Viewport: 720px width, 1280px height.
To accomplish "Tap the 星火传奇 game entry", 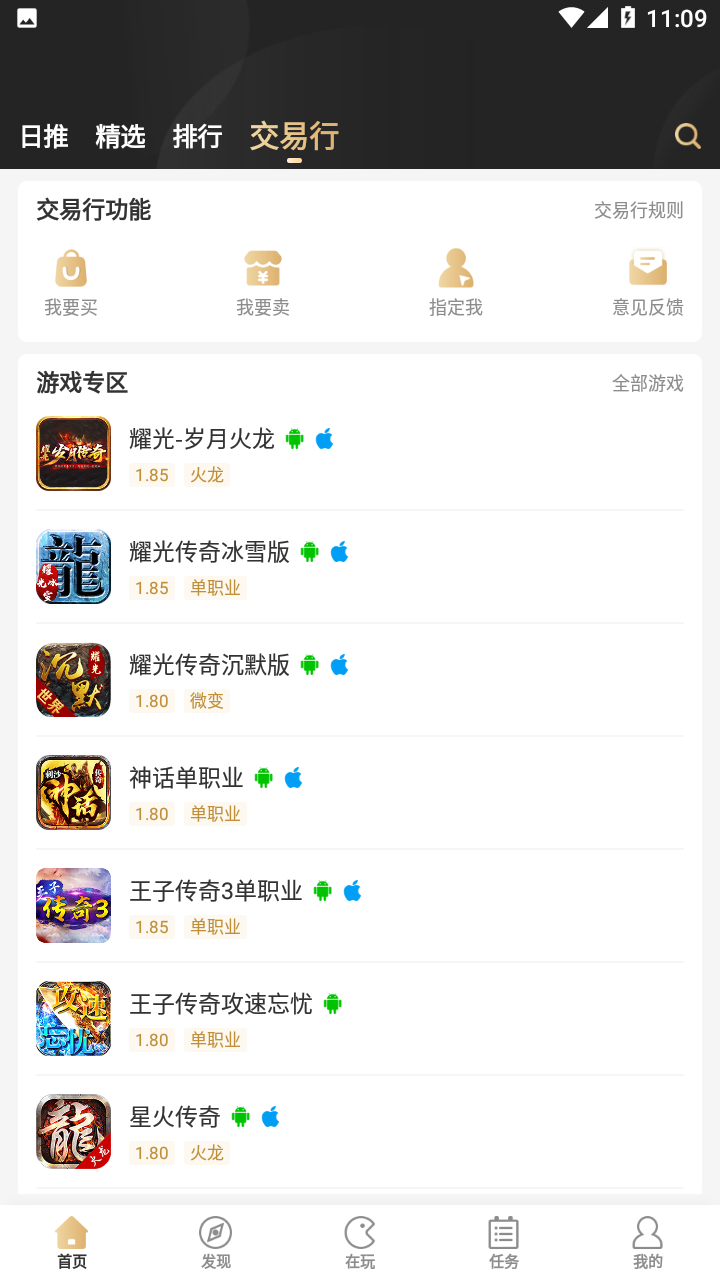I will point(180,1116).
